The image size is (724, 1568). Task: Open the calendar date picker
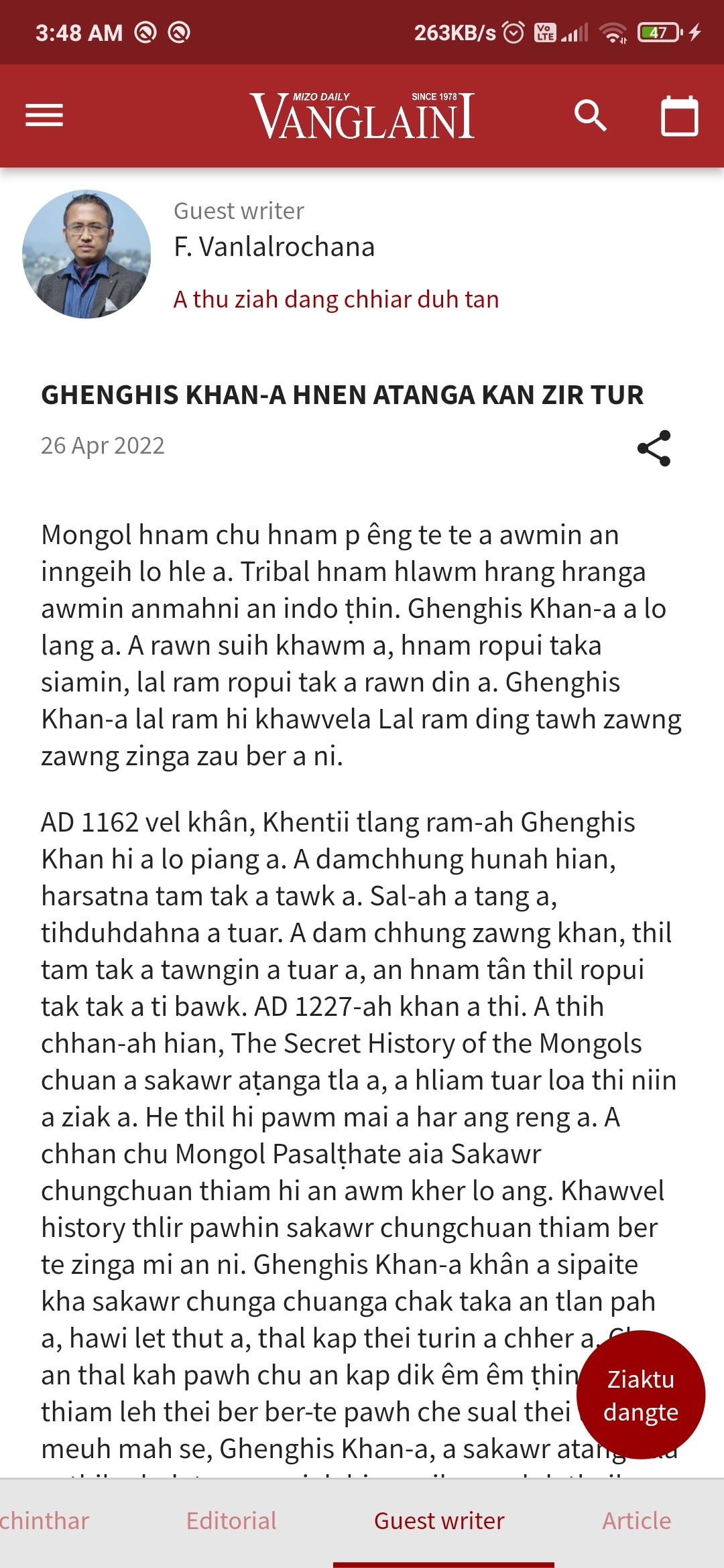pyautogui.click(x=680, y=116)
